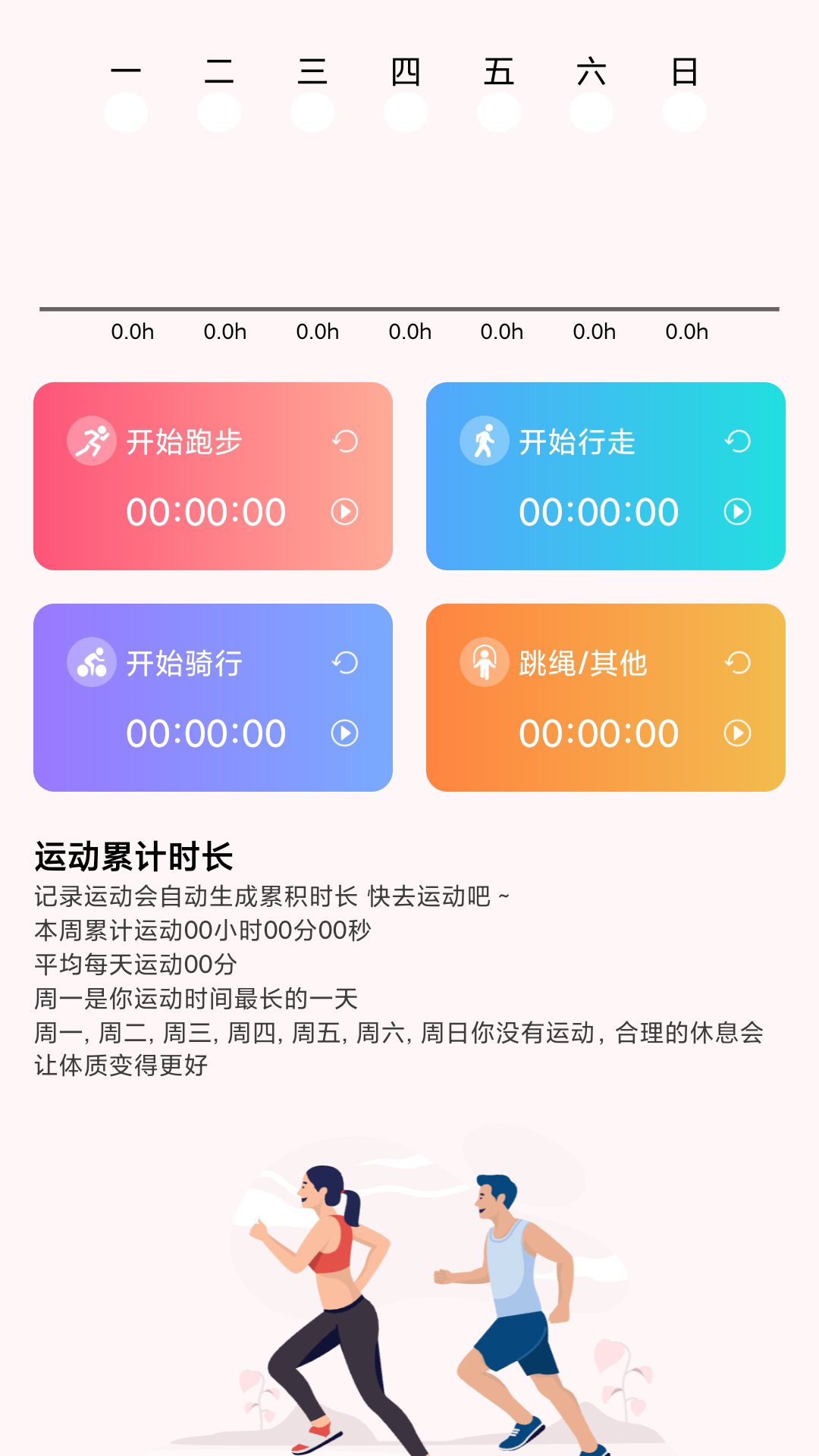The height and width of the screenshot is (1456, 819).
Task: Start the jump rope (跳绳/其他) timer
Action: click(737, 733)
